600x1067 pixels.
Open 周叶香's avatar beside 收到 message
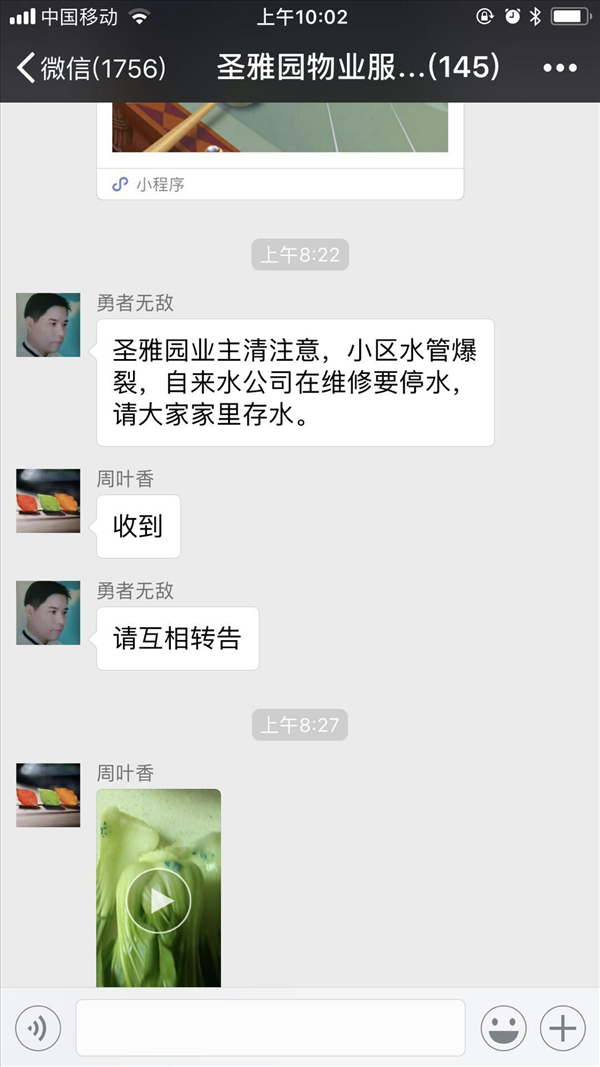[48, 500]
